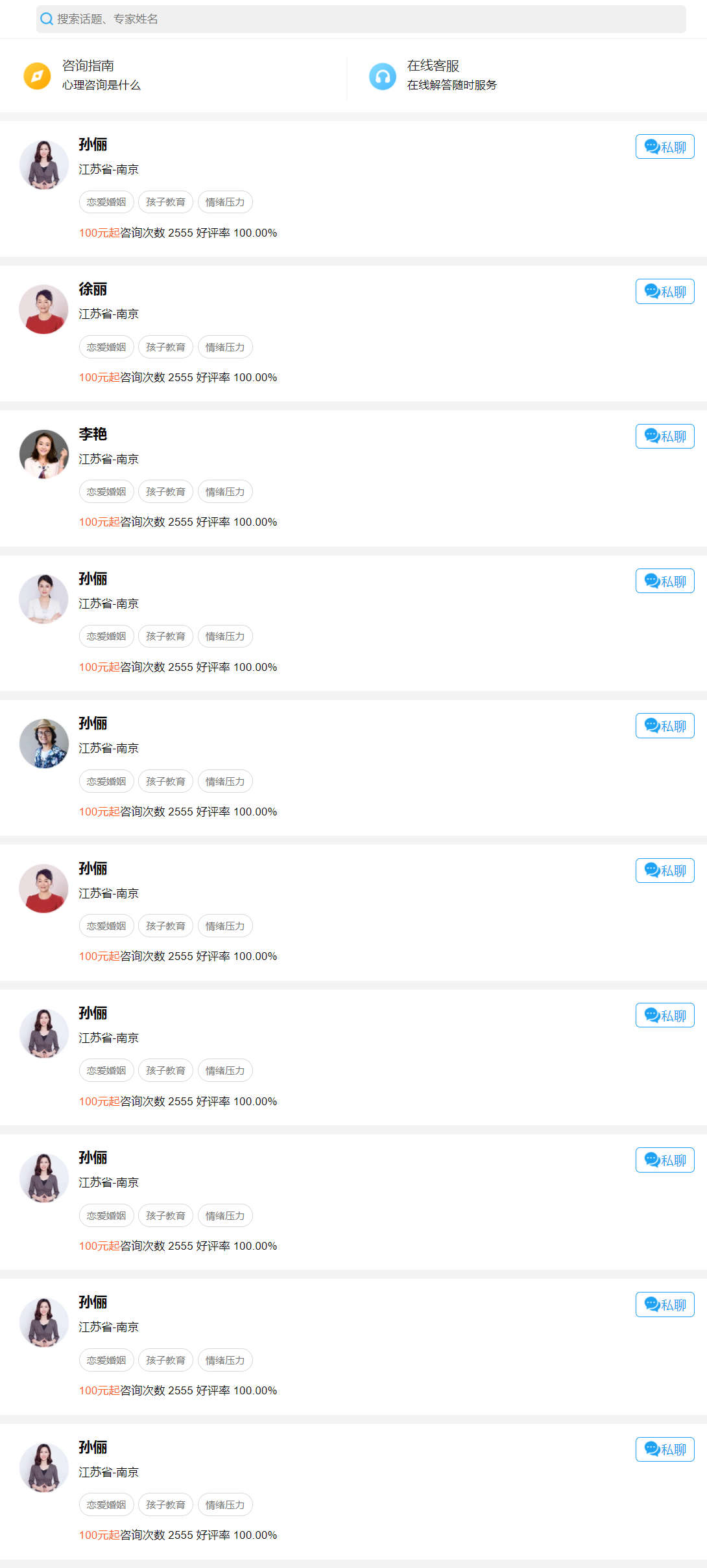
Task: Select 李艳's 情绪压力 tag
Action: pyautogui.click(x=224, y=491)
